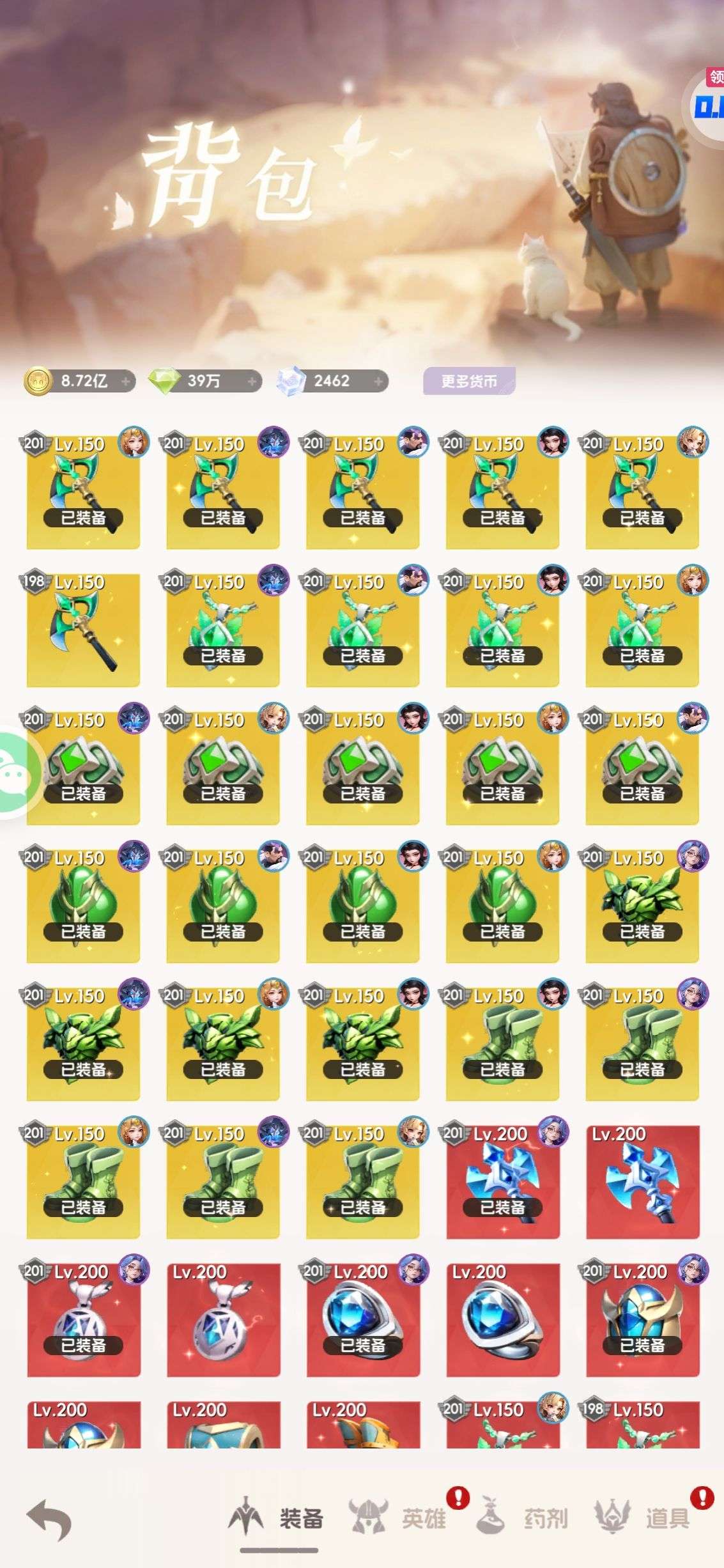Add more green gems with the plus
This screenshot has height=1568, width=724.
click(252, 382)
